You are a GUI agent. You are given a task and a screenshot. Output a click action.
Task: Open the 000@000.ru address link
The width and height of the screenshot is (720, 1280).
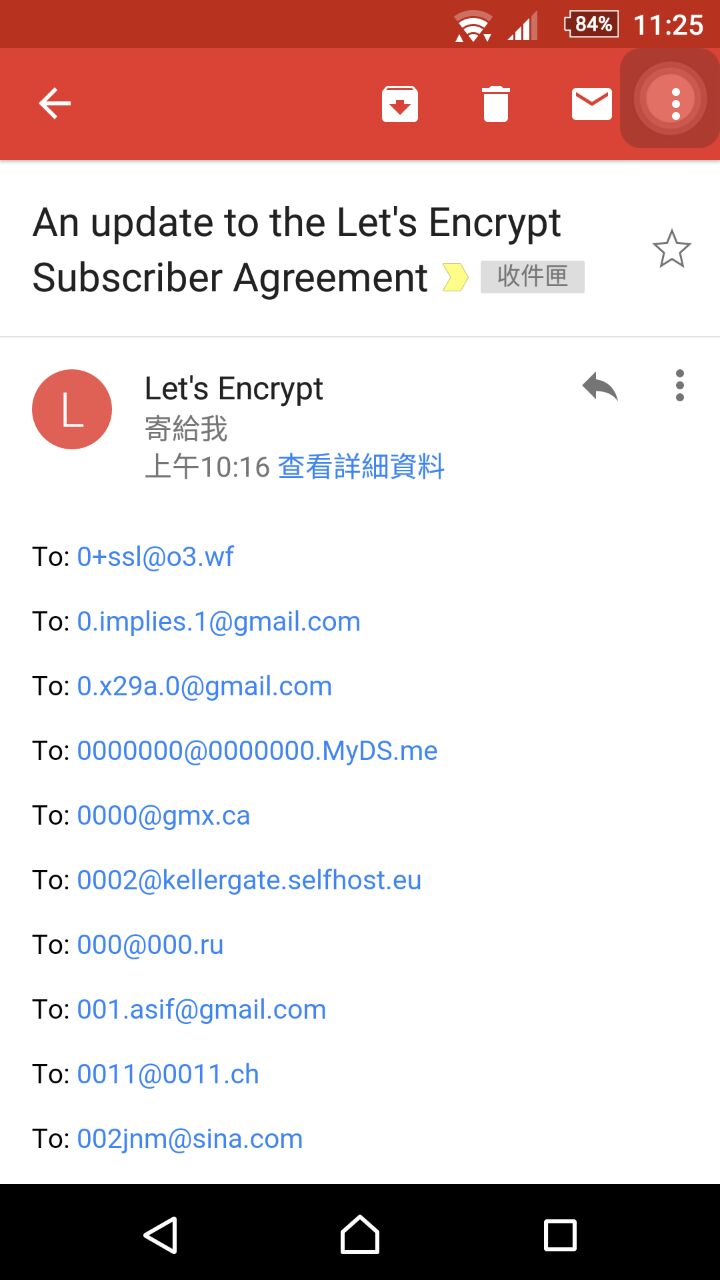[150, 944]
